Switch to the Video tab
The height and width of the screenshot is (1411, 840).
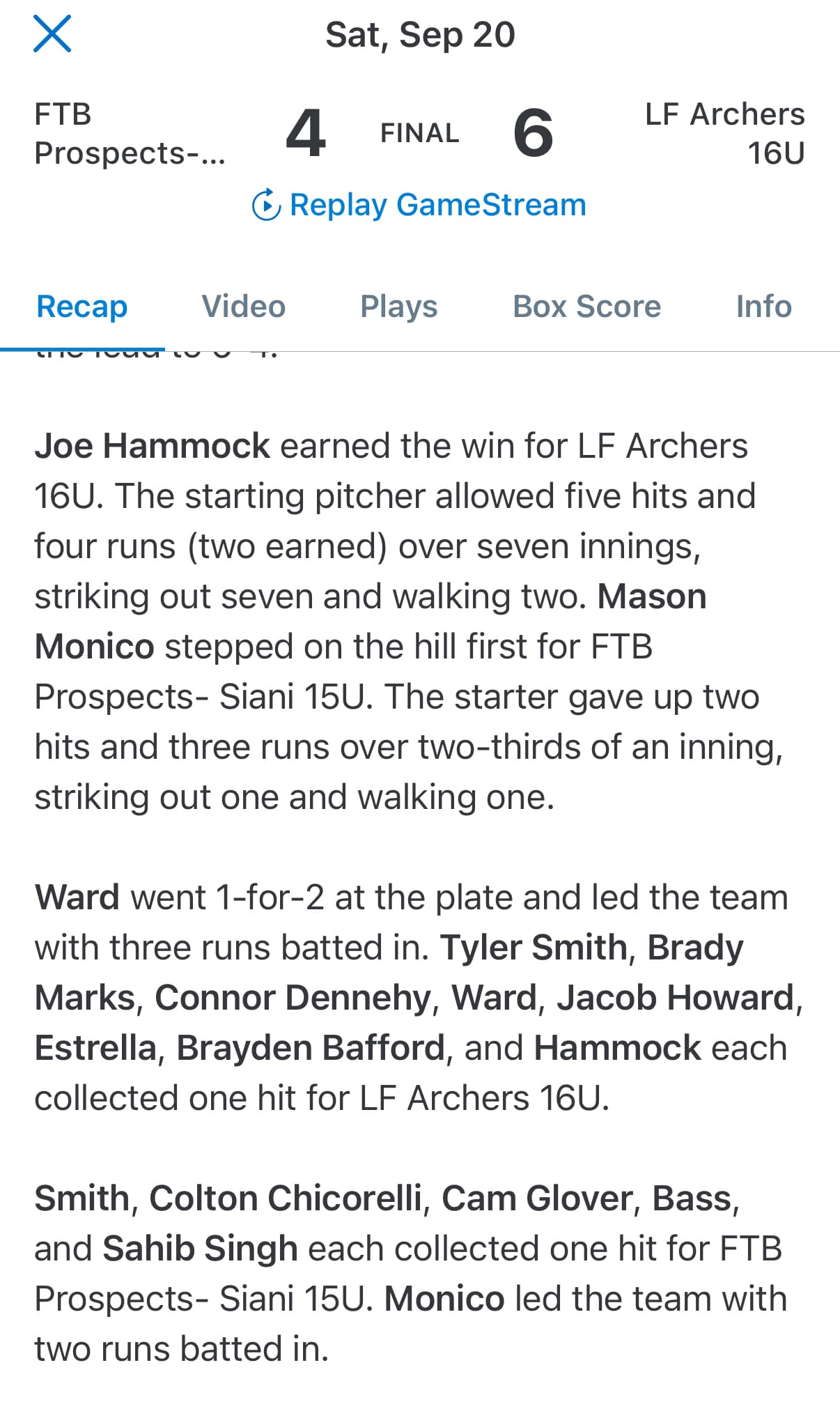[244, 307]
